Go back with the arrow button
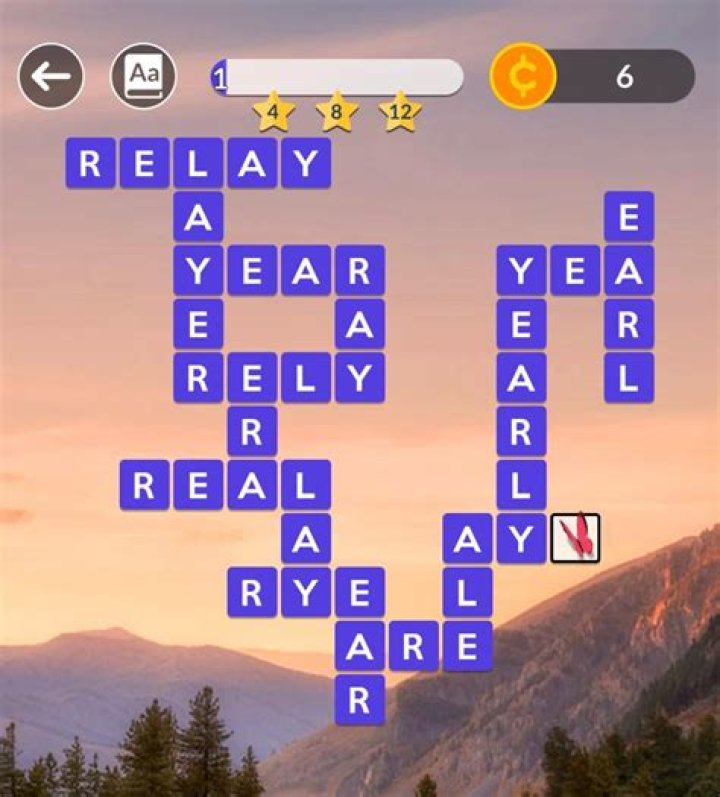The height and width of the screenshot is (797, 720). 50,76
